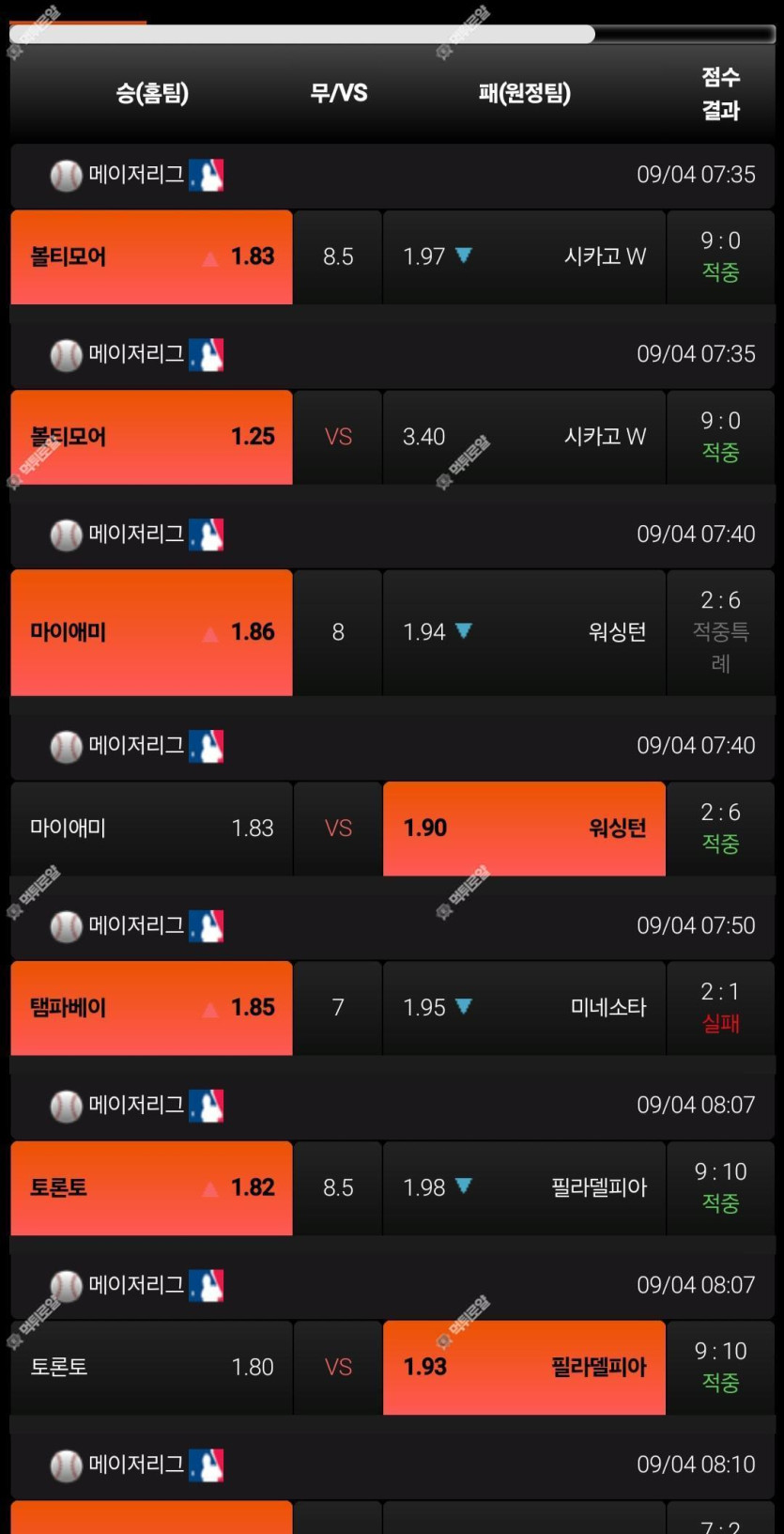Select Tampa Bay home odds 1.85
The height and width of the screenshot is (1534, 784).
tap(151, 1007)
